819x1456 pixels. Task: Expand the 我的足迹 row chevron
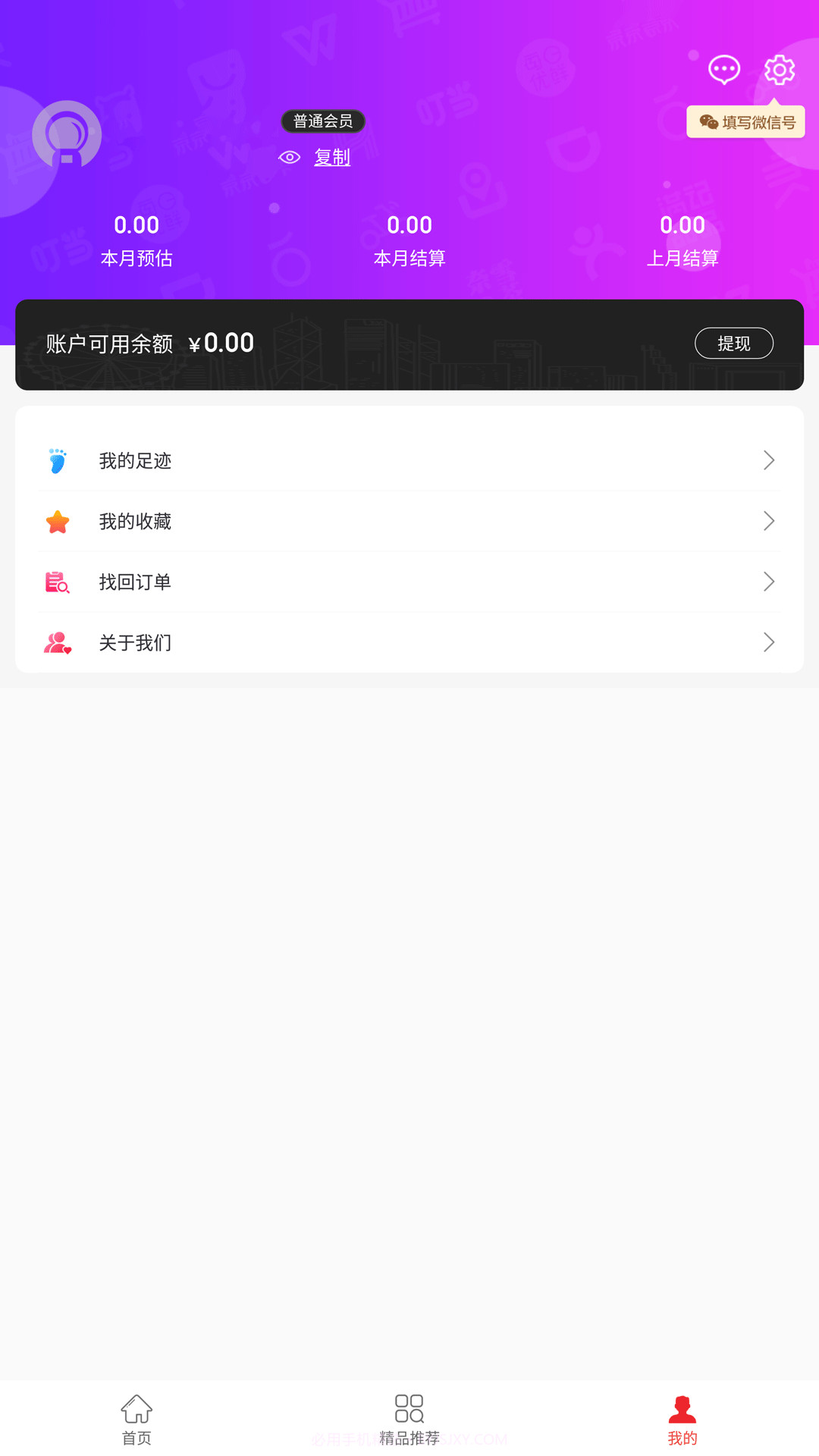[x=768, y=460]
